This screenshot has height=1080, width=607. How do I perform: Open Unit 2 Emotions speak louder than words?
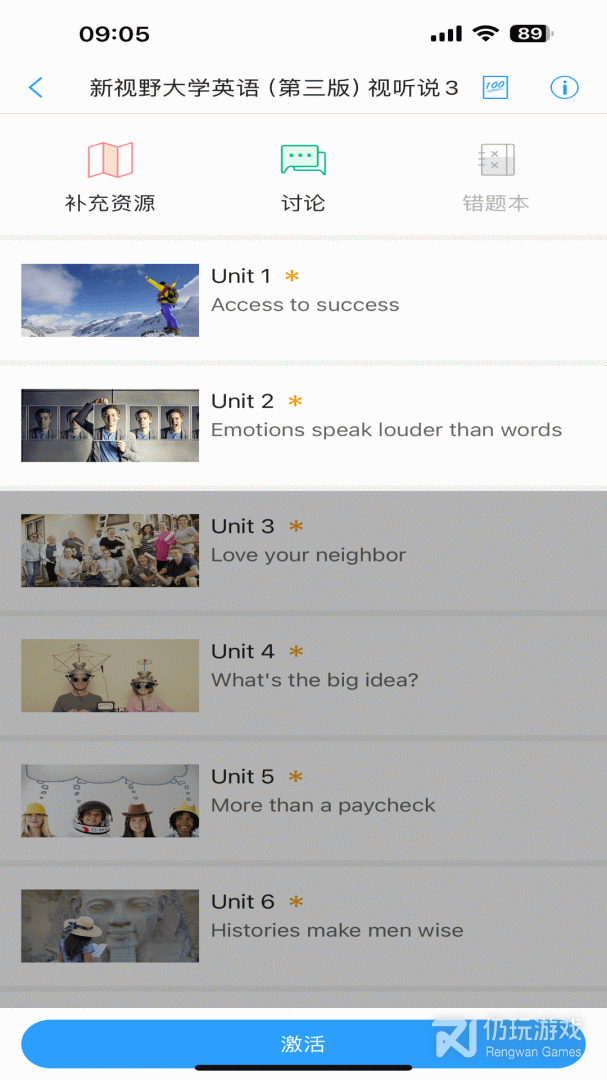click(x=303, y=425)
